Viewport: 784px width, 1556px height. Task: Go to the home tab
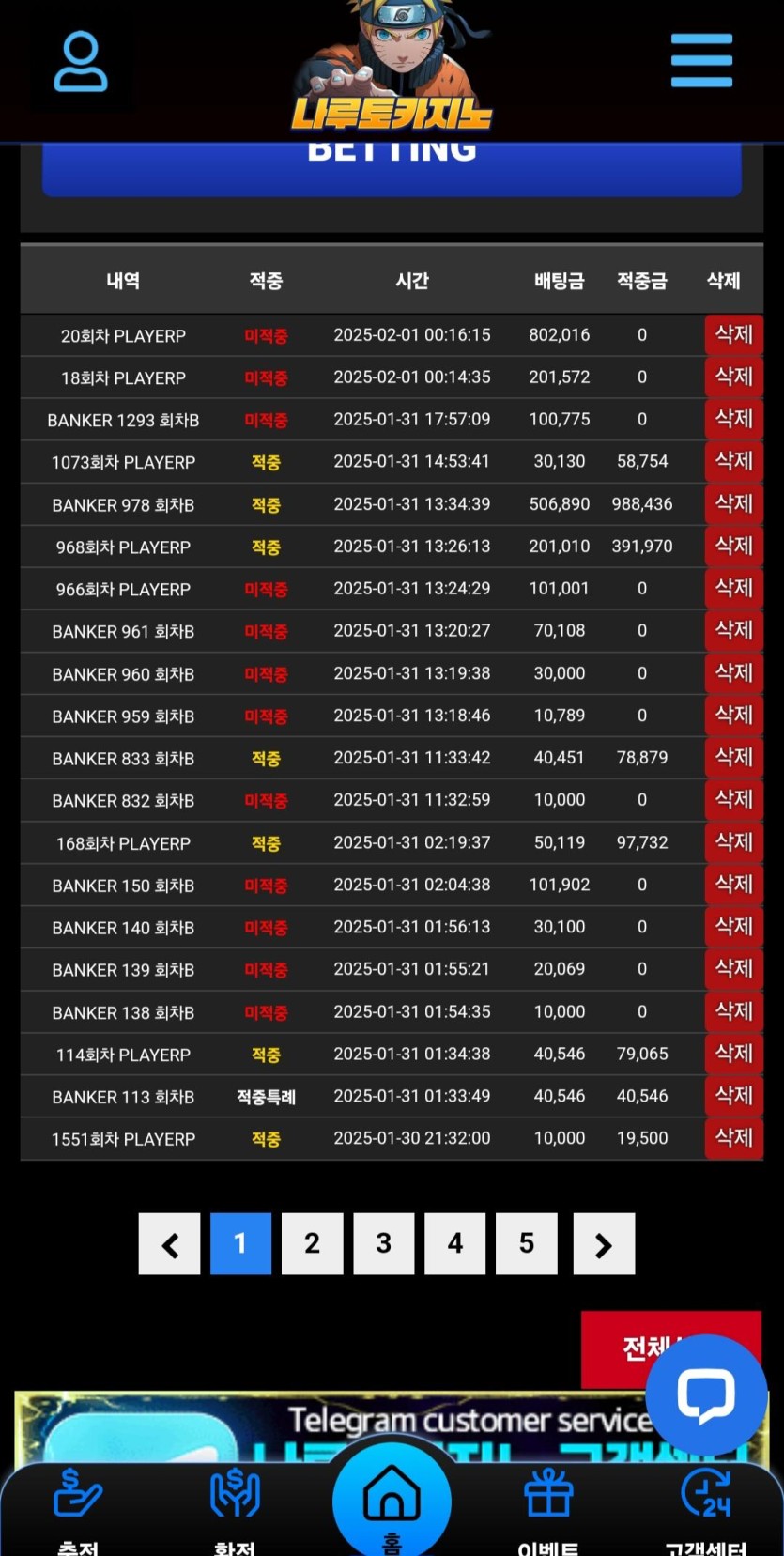(392, 1499)
